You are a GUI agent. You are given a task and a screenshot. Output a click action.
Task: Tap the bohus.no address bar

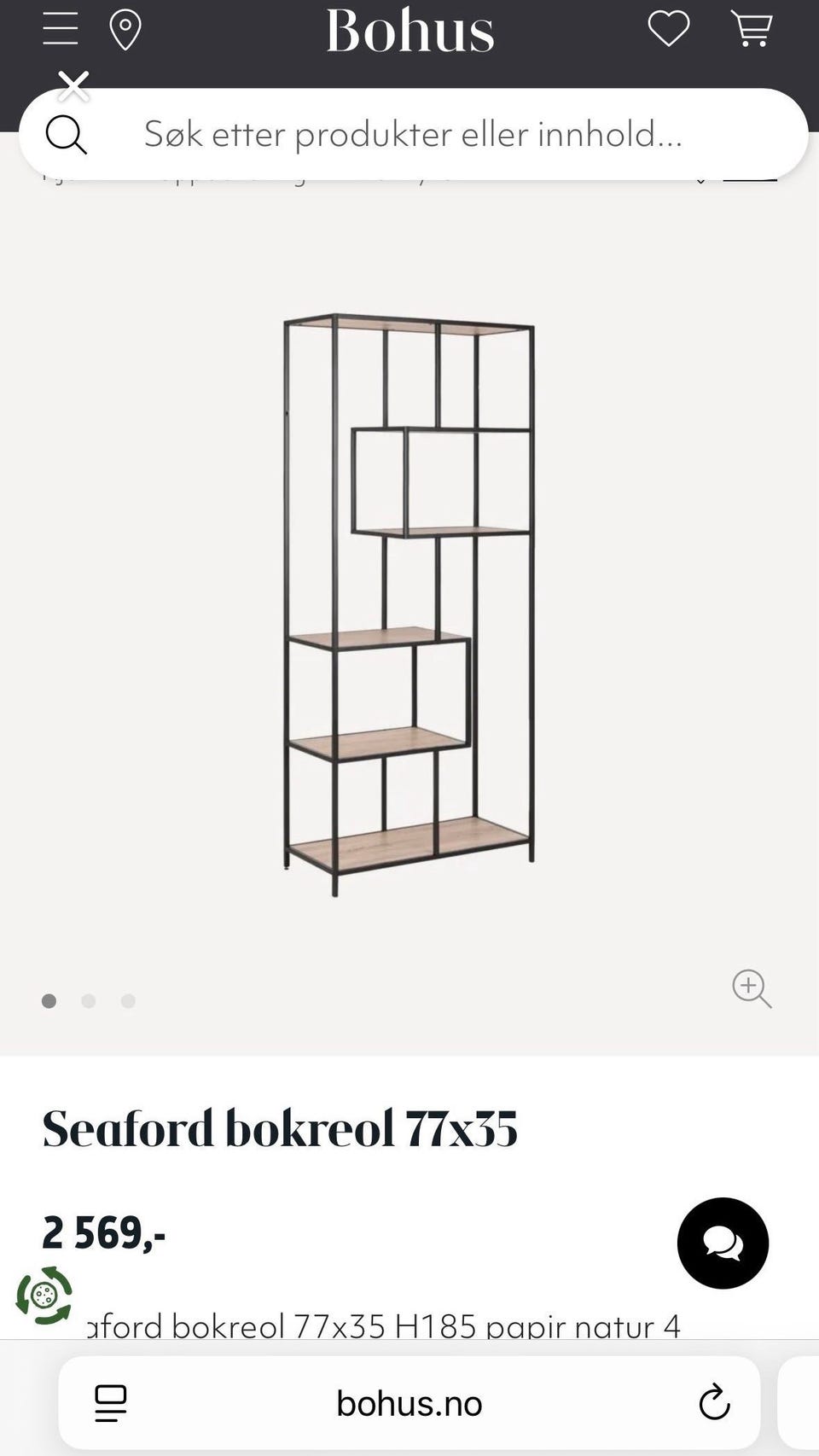coord(409,1402)
